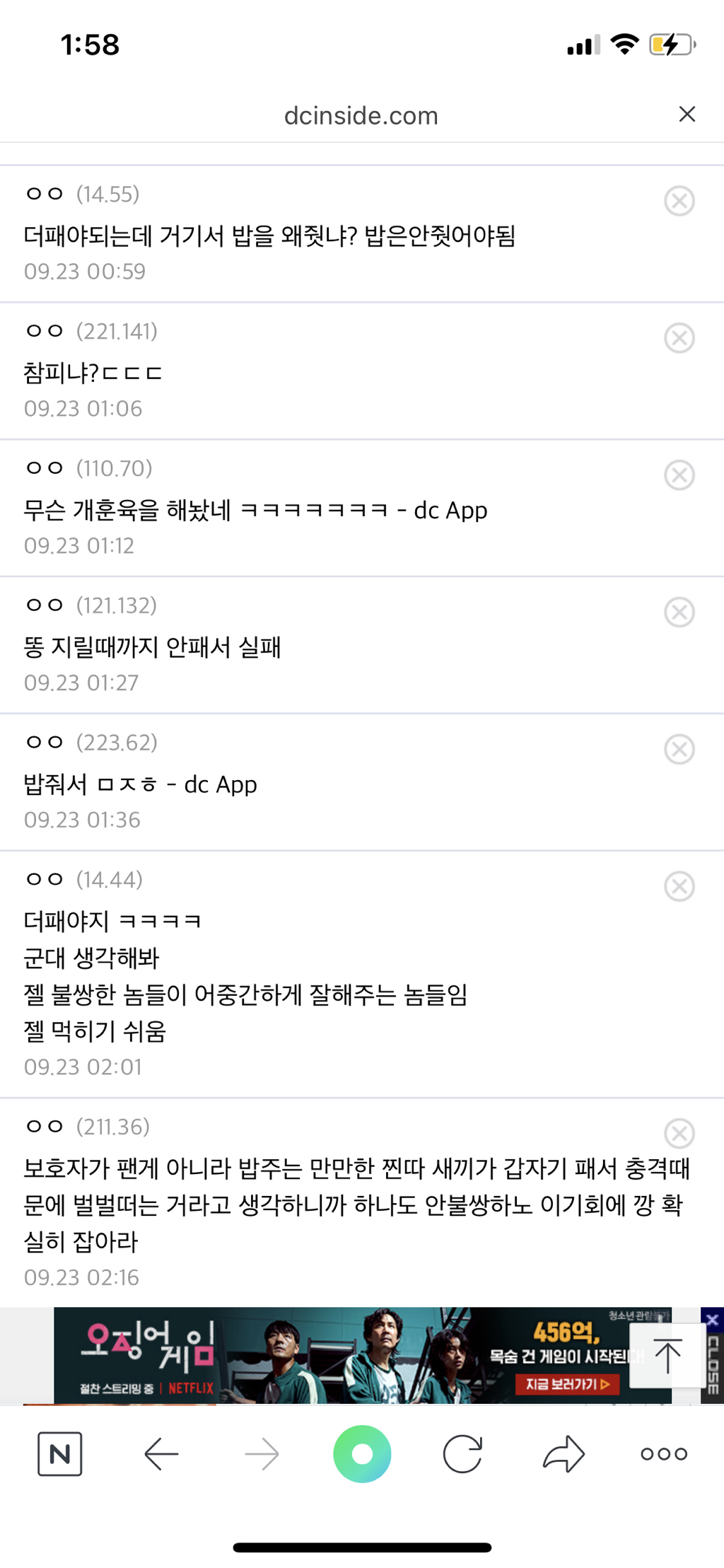This screenshot has width=724, height=1568.
Task: Close the dcinside.com in-app browser
Action: [x=687, y=114]
